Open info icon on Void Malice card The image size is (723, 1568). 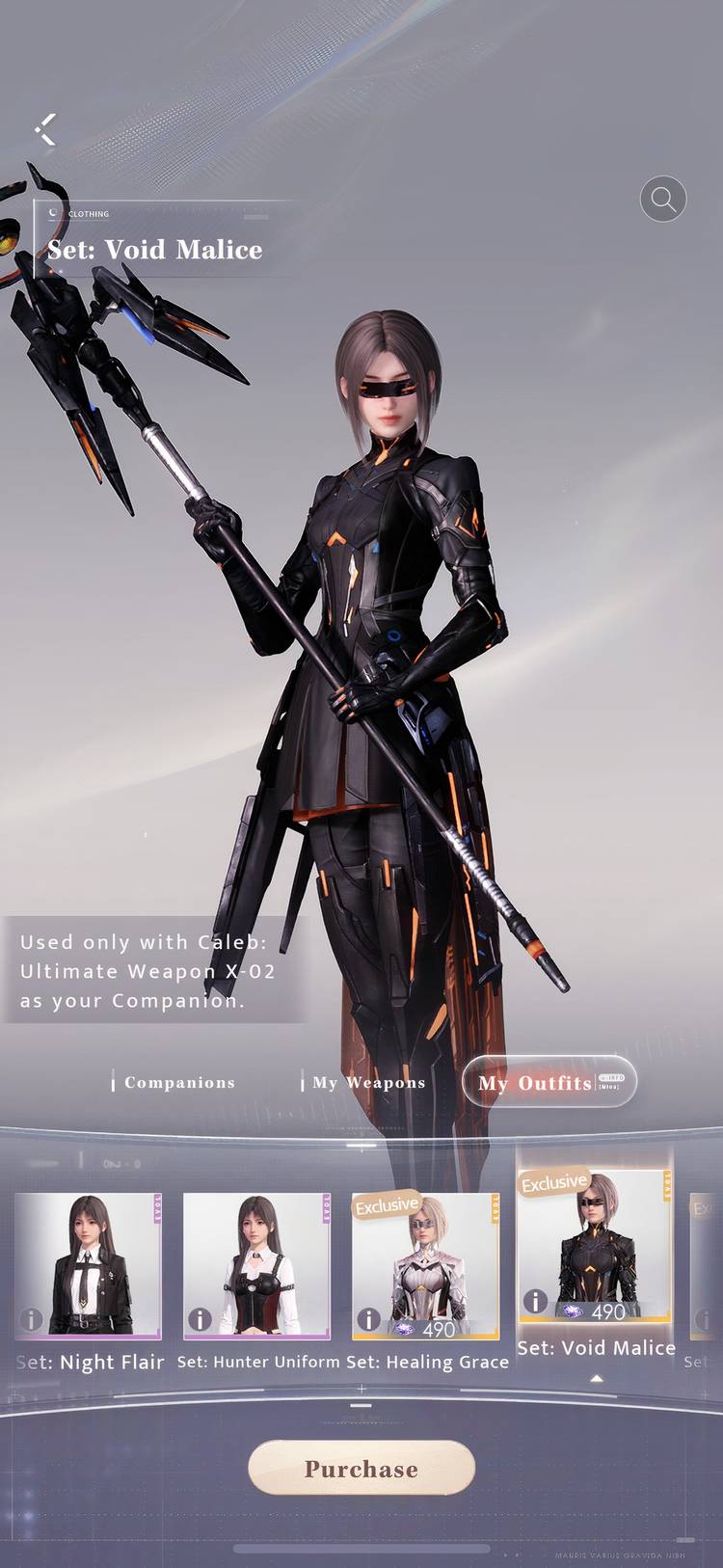(x=535, y=1300)
